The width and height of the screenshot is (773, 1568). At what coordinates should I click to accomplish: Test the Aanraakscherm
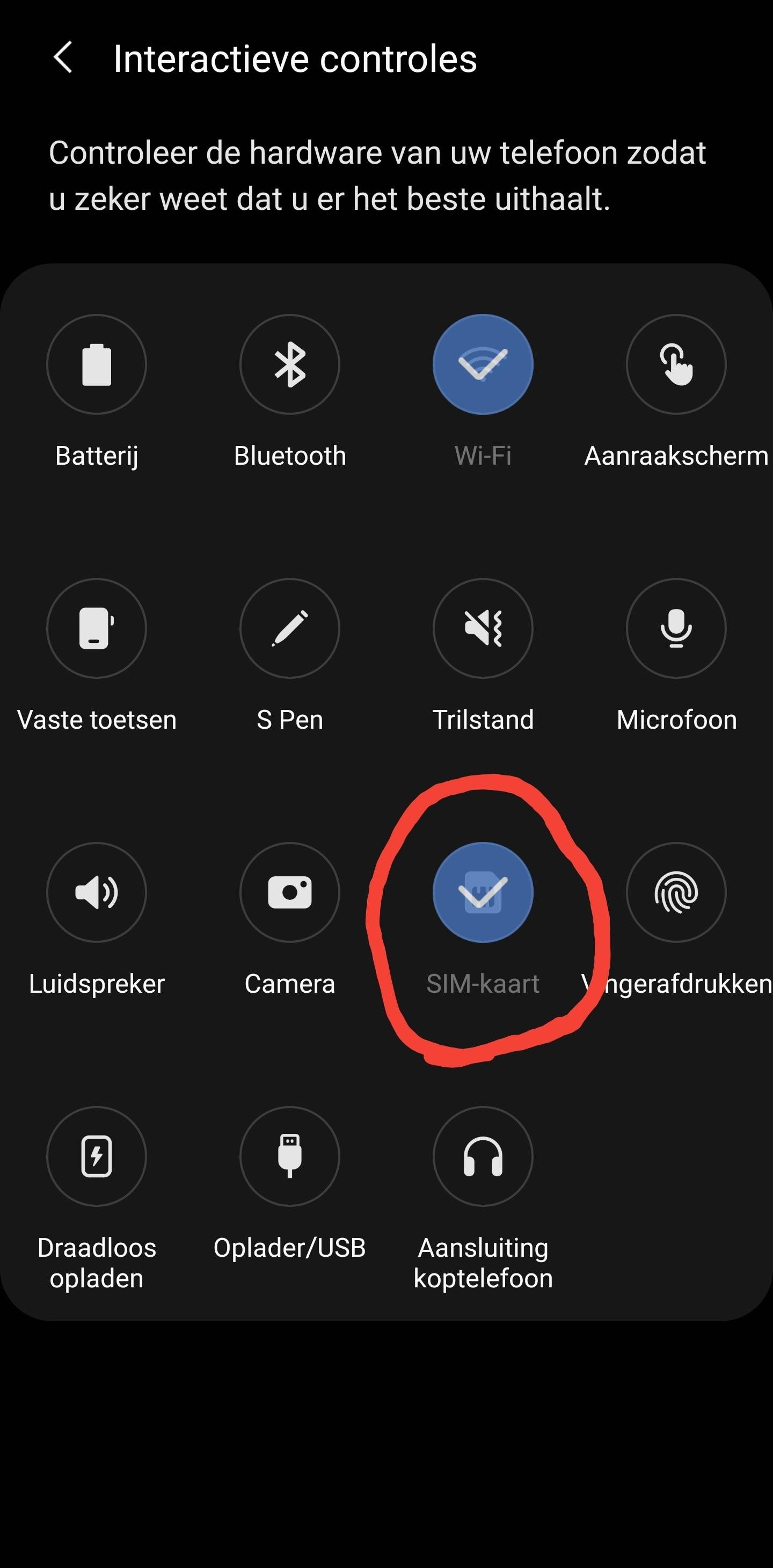tap(675, 364)
